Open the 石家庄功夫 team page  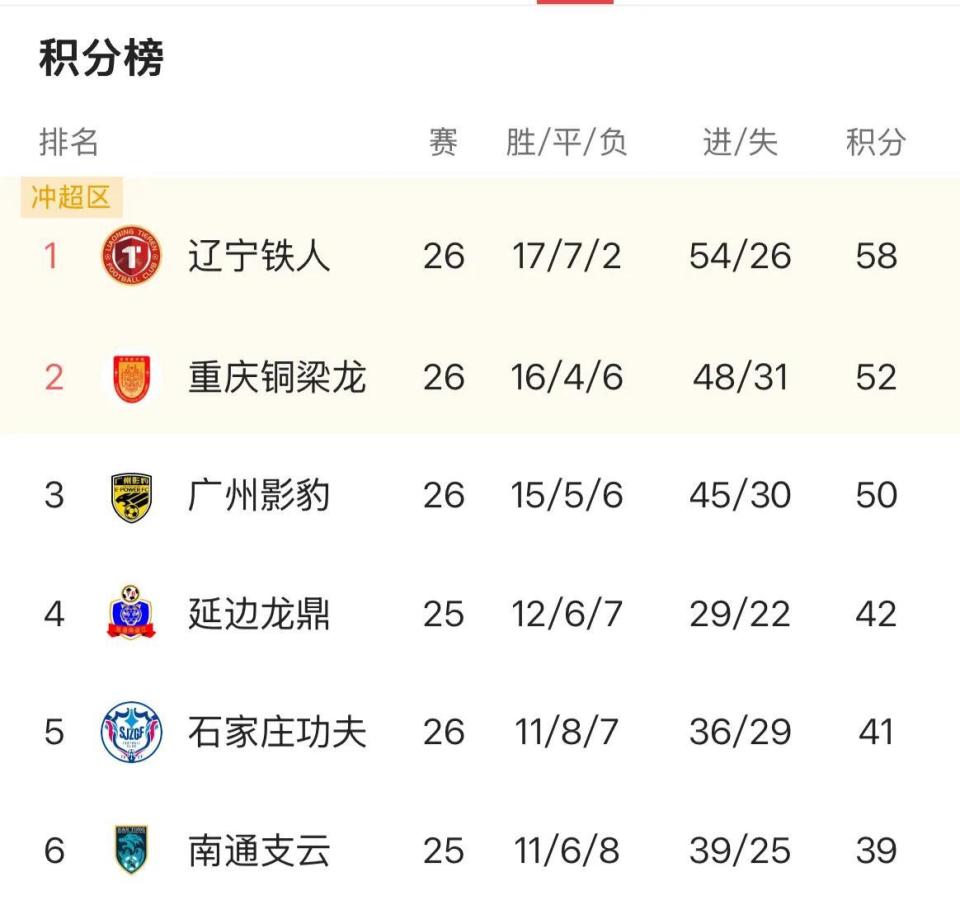(x=277, y=732)
